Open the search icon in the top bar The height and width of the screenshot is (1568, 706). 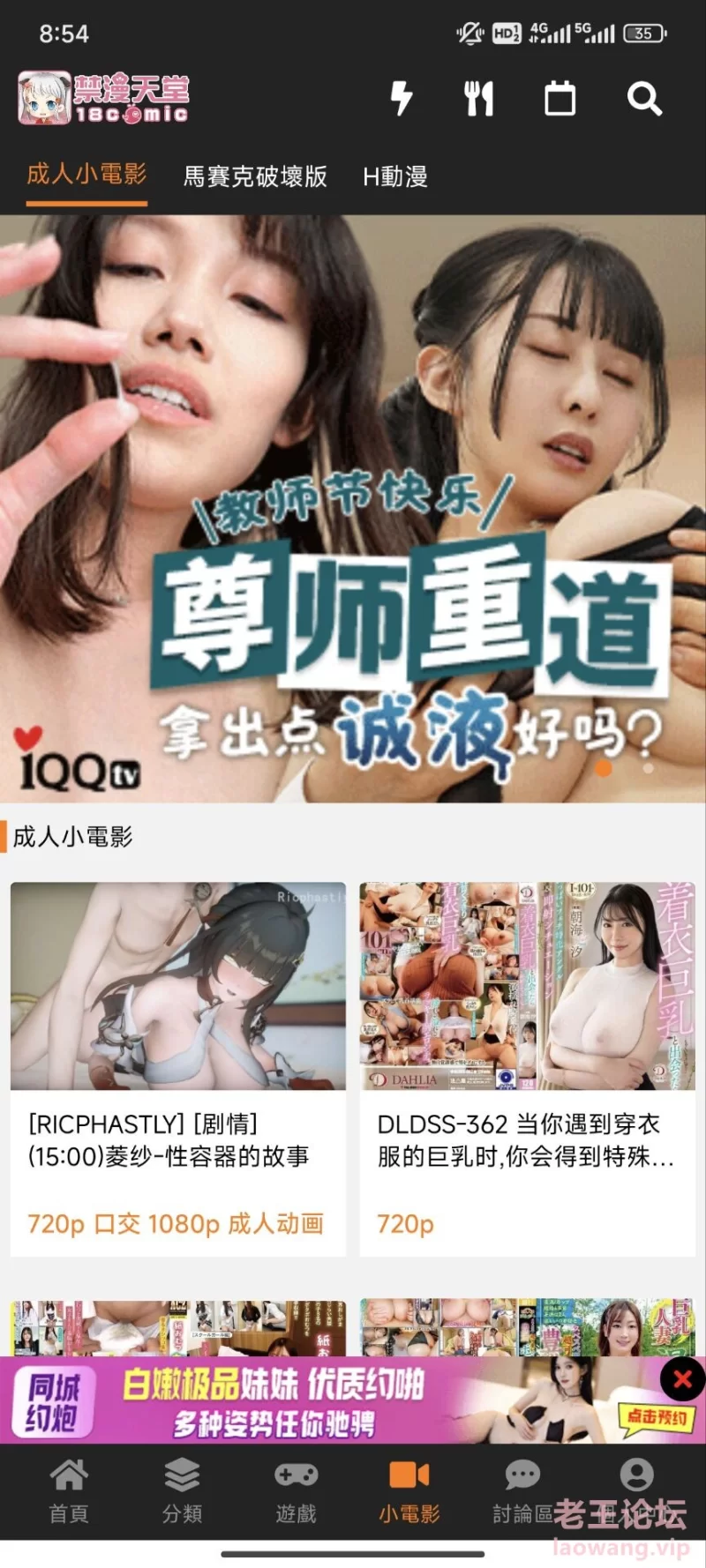[644, 99]
